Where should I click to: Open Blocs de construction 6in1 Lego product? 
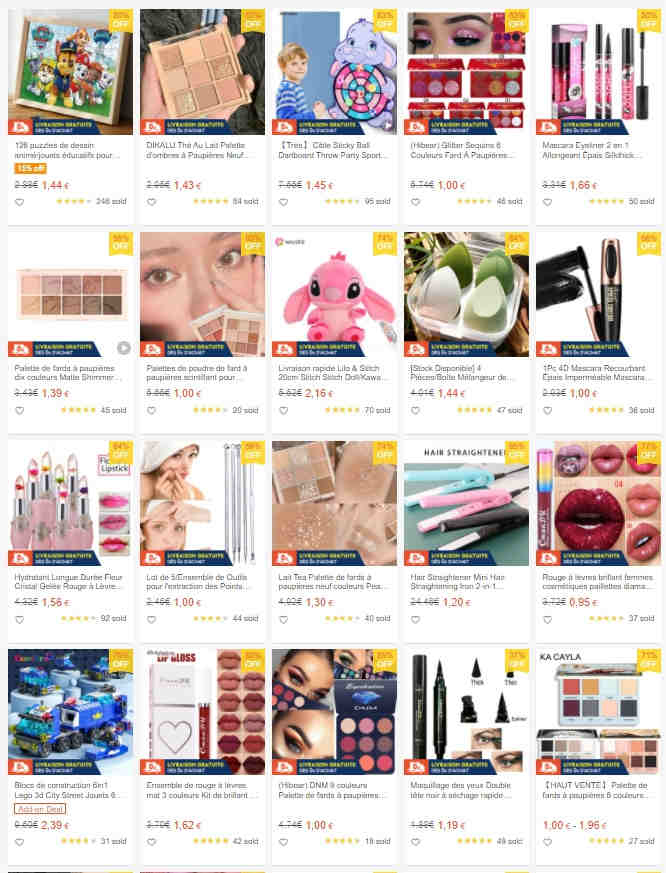[x=69, y=710]
